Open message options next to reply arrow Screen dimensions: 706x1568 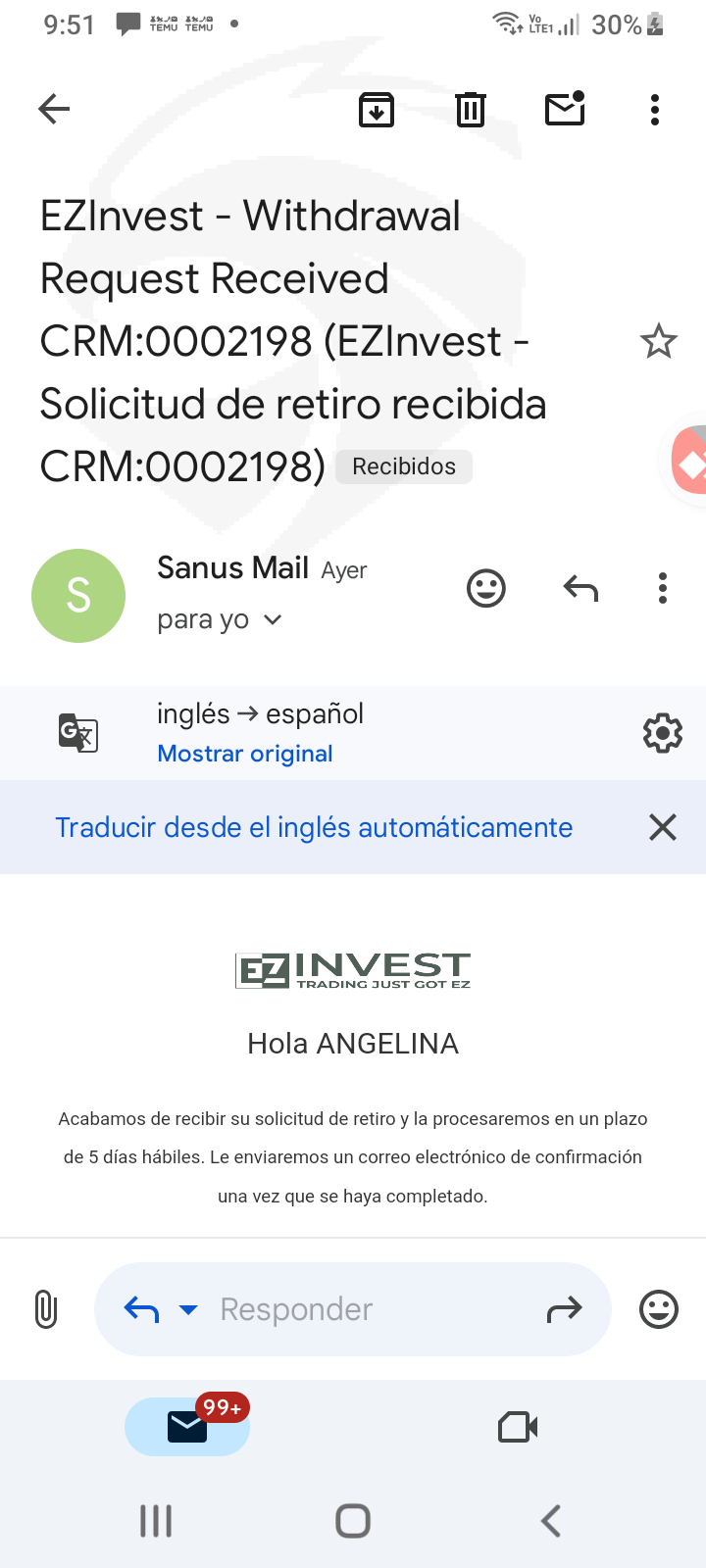pos(663,588)
